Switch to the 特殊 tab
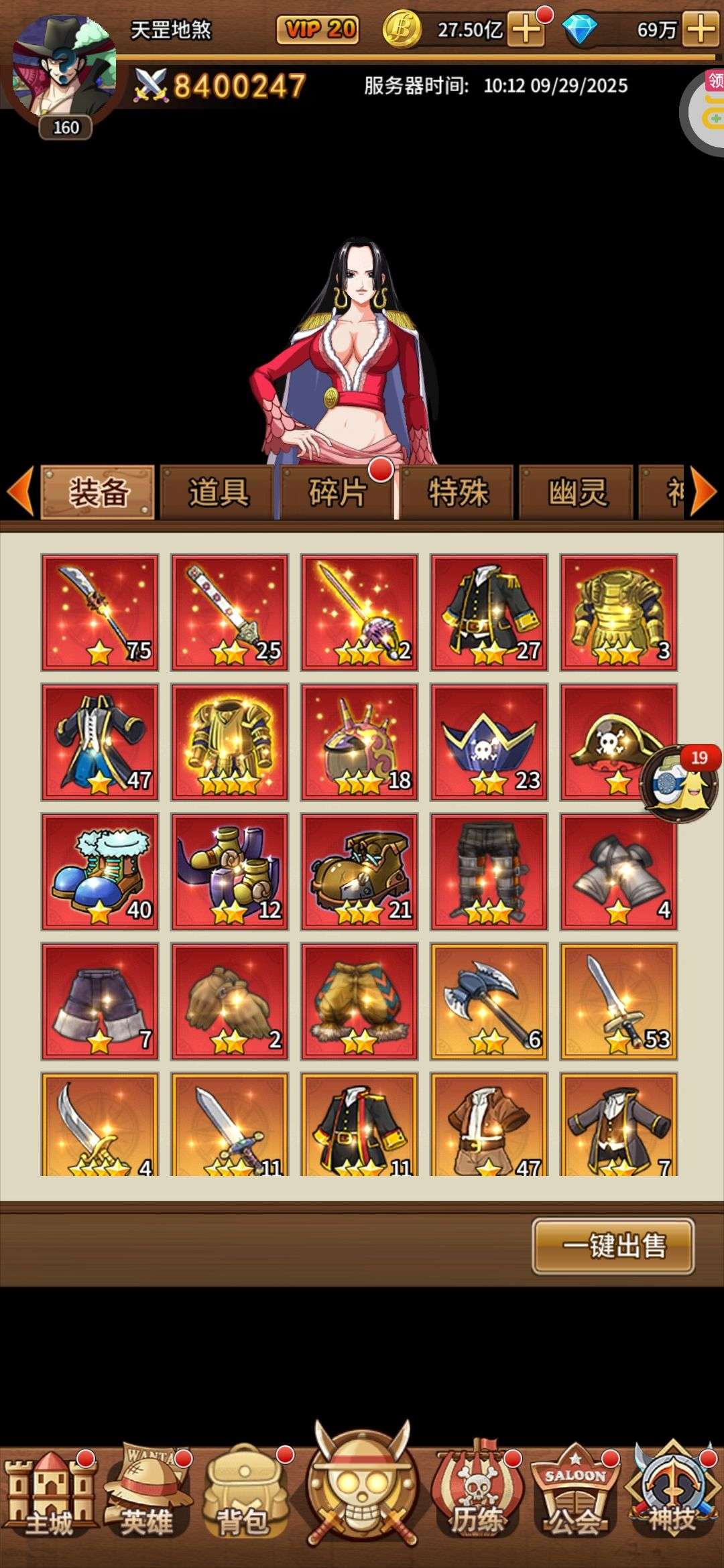 (458, 493)
